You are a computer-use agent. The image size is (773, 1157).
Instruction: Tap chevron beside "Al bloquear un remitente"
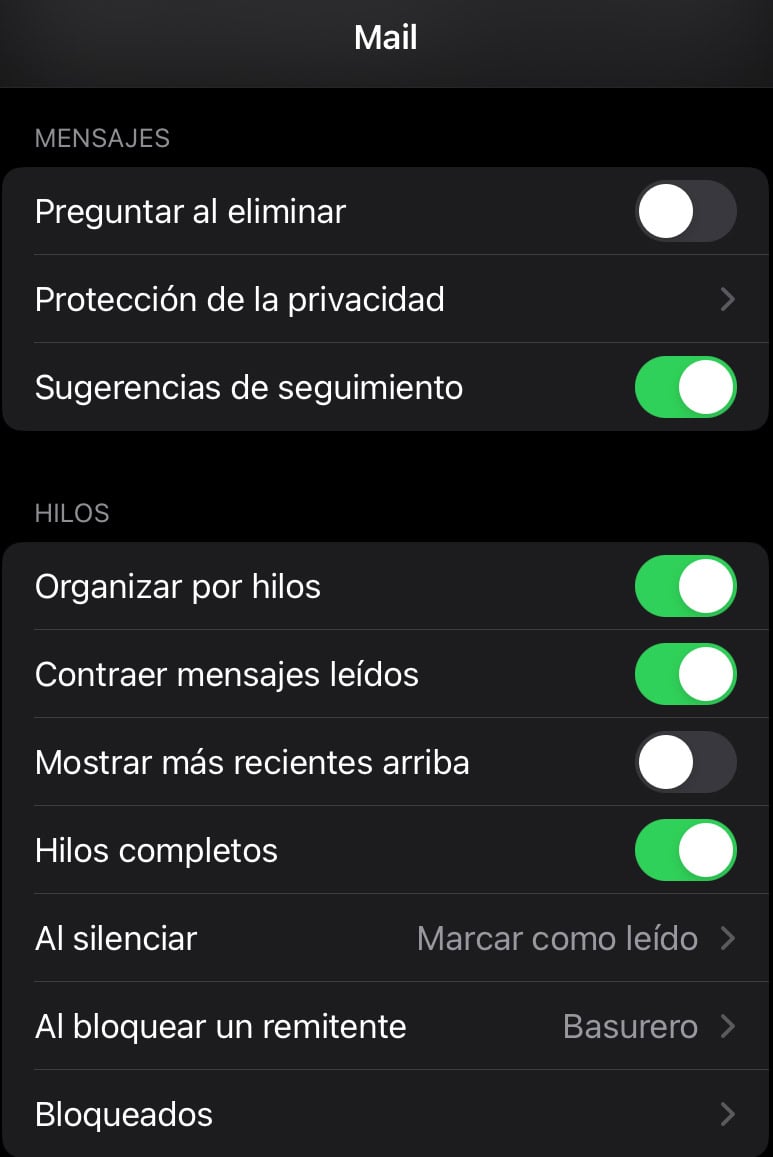pyautogui.click(x=728, y=1026)
